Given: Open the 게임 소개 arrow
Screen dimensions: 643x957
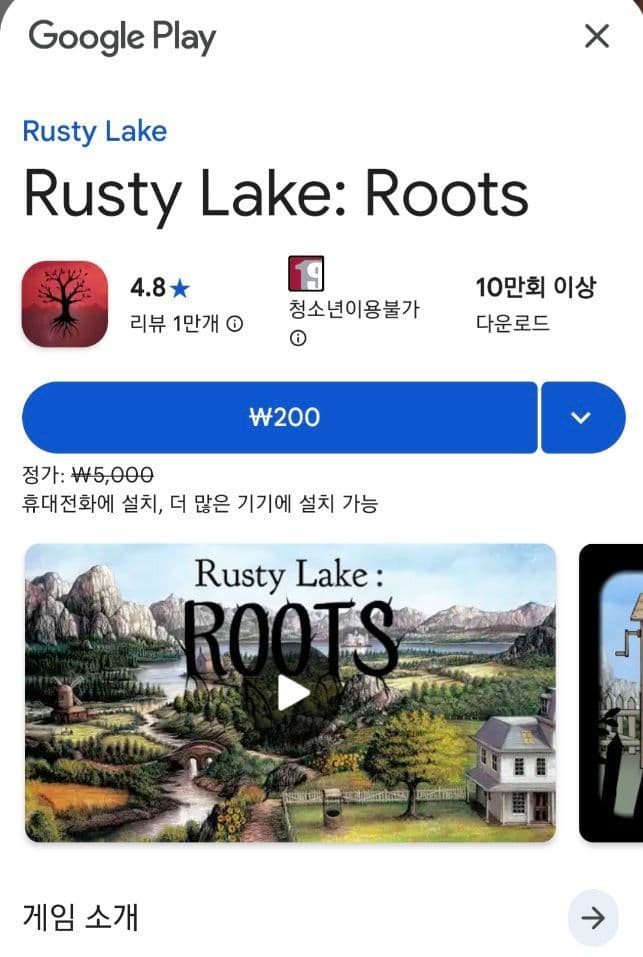Looking at the screenshot, I should click(592, 917).
